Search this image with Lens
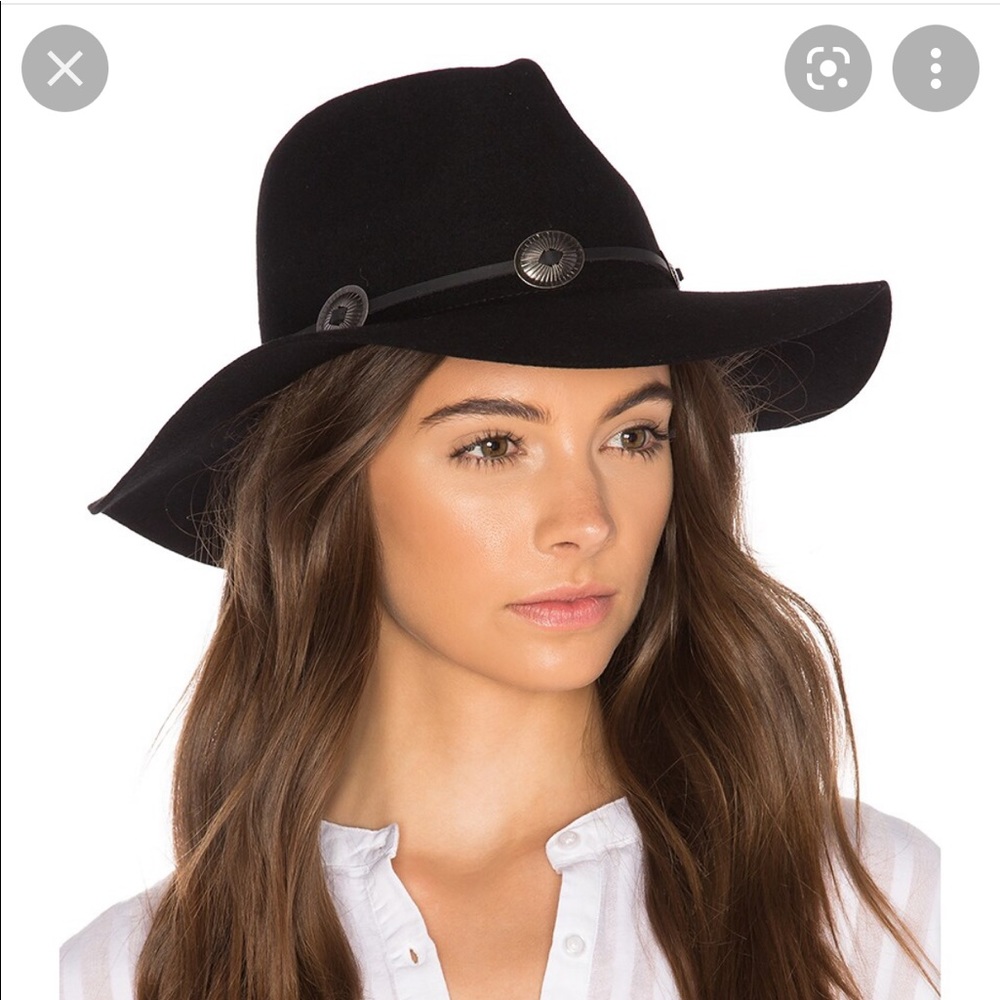The image size is (1000, 1000). click(x=827, y=68)
